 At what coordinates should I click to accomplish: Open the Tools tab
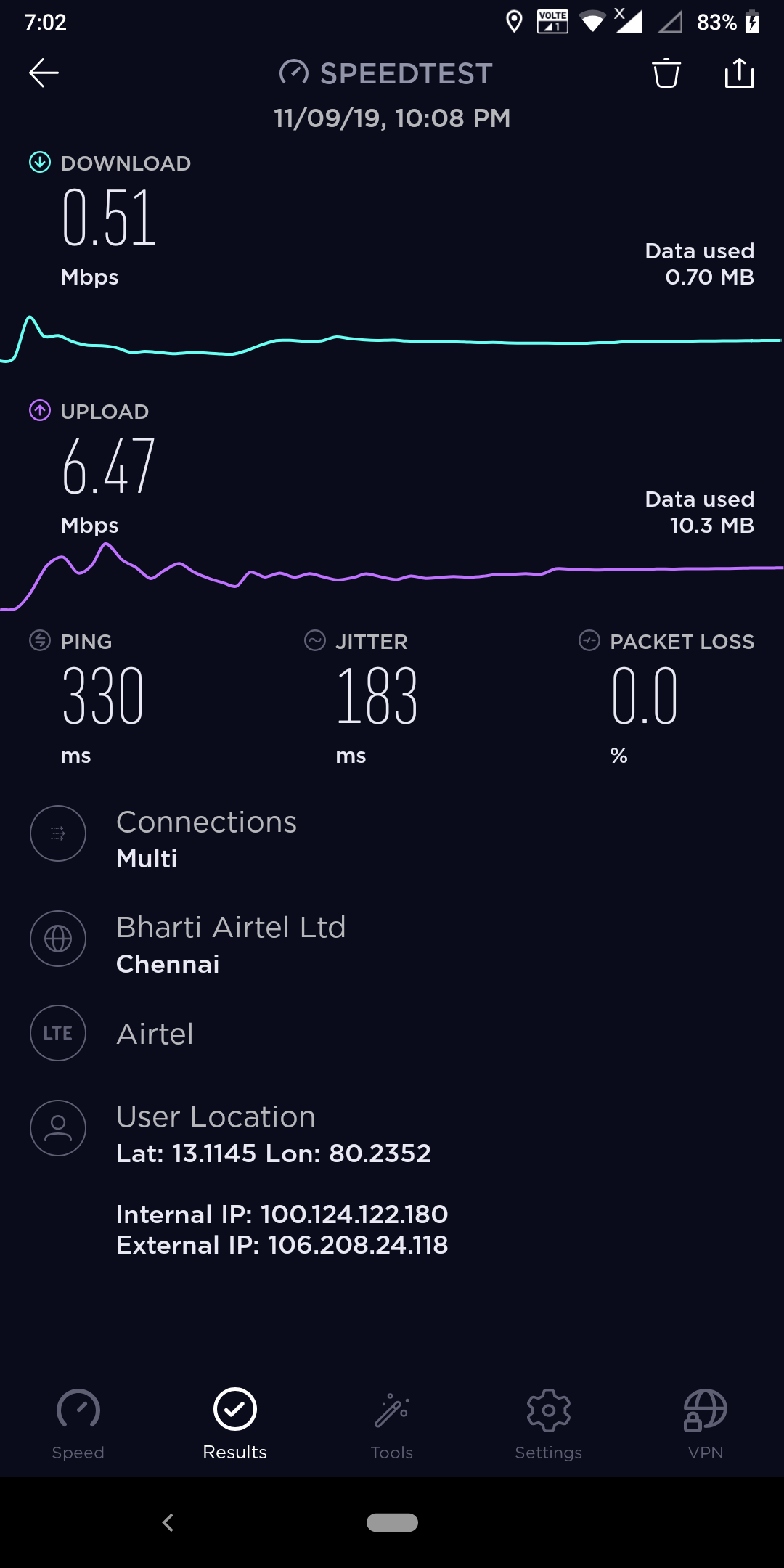(392, 1424)
